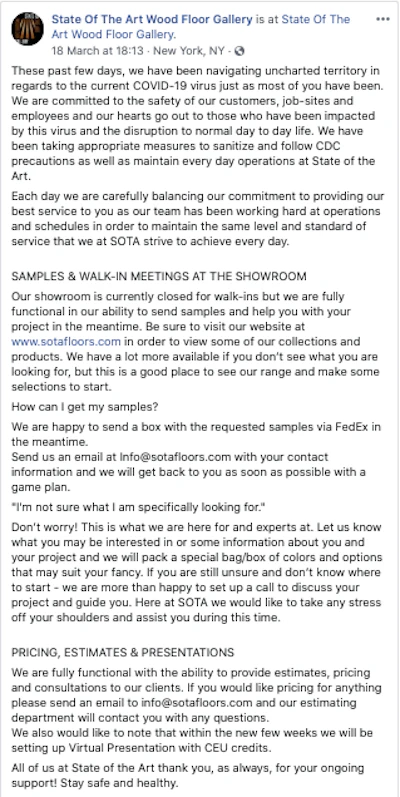The height and width of the screenshot is (797, 400).
Task: Tap the public globe privacy icon
Action: pyautogui.click(x=239, y=51)
